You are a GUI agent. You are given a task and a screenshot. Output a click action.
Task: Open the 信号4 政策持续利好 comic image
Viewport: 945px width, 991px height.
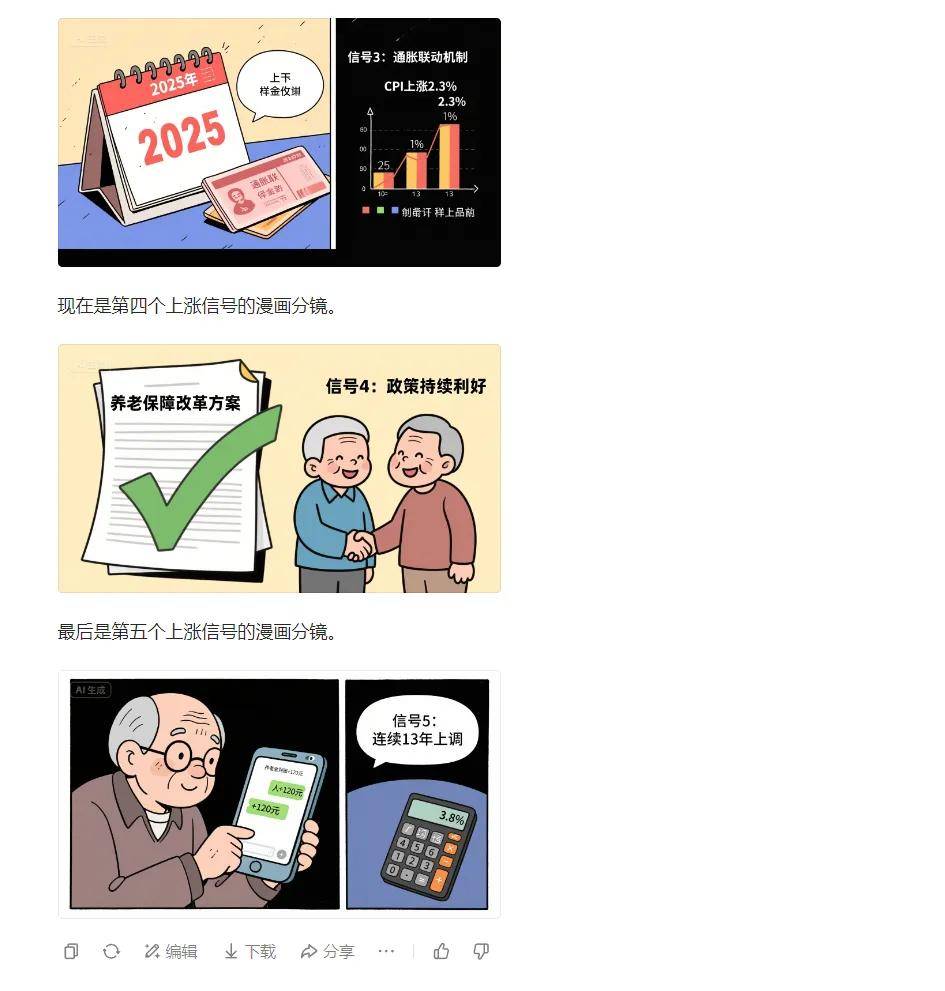pos(279,468)
